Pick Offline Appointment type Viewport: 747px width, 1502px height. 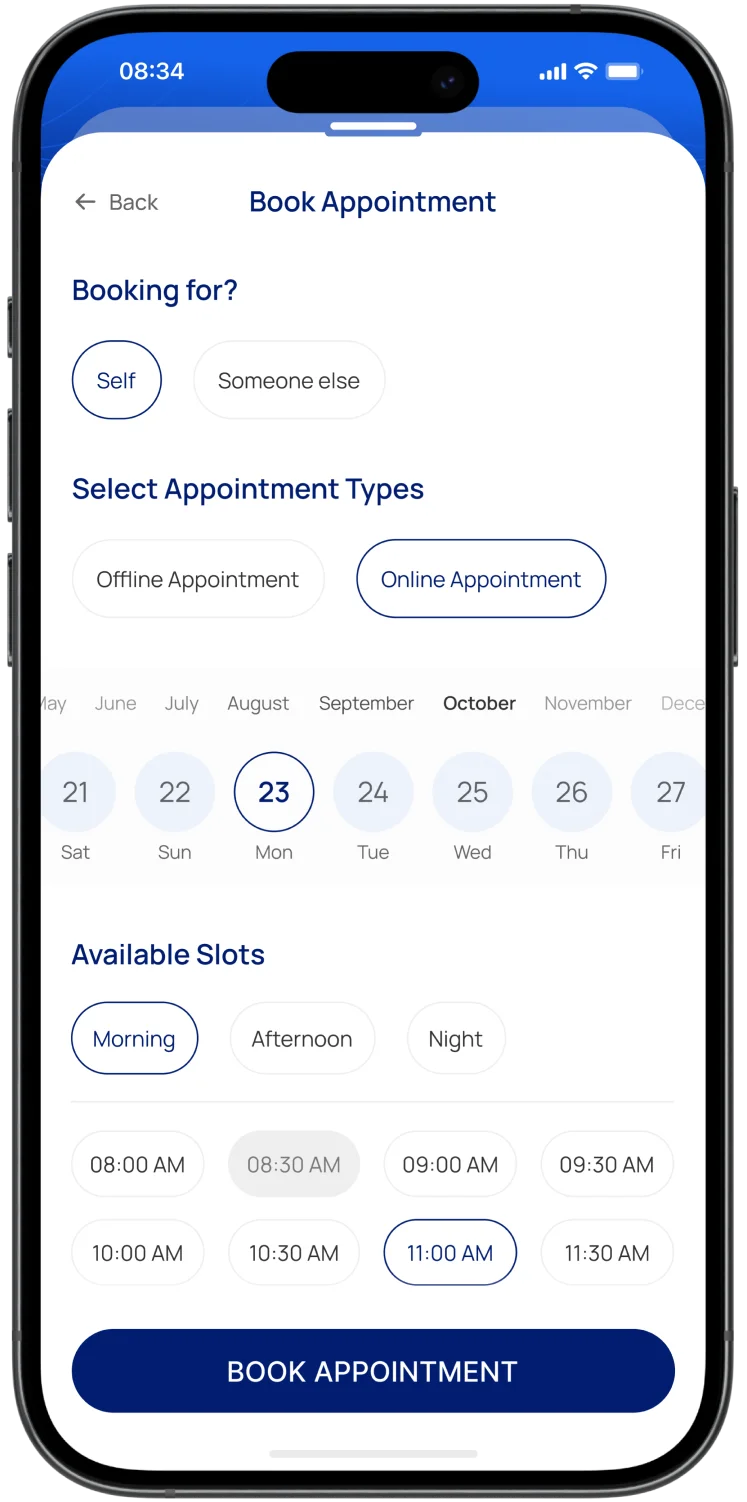tap(197, 579)
